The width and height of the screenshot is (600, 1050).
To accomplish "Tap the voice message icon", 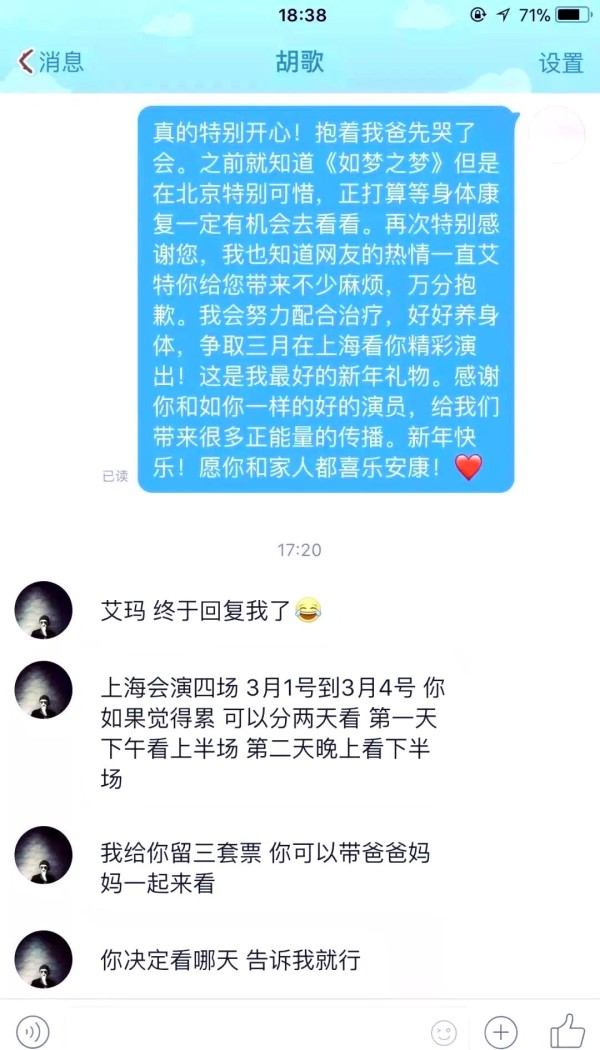I will point(33,1031).
